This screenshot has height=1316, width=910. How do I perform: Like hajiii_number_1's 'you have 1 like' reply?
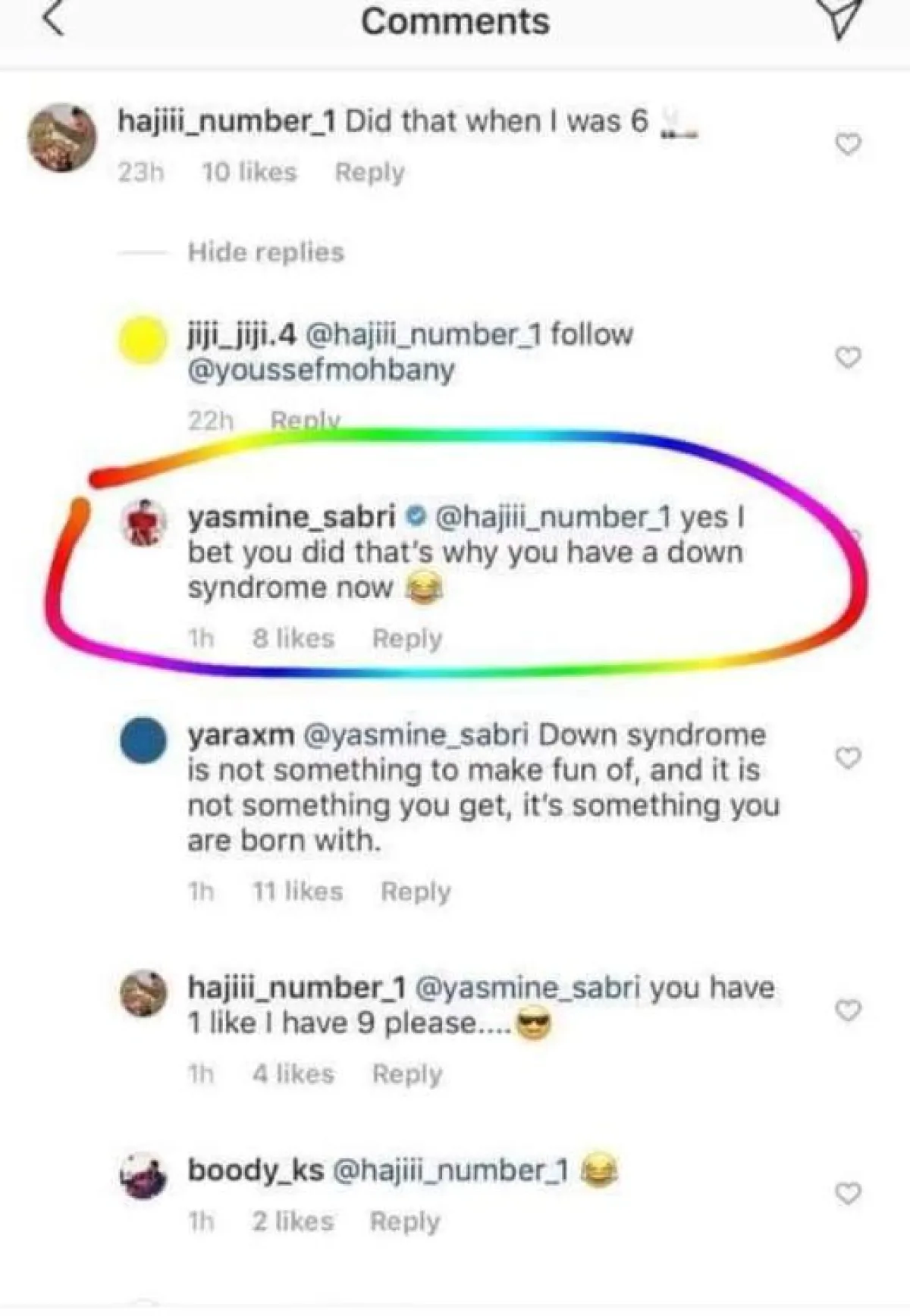click(x=848, y=1010)
